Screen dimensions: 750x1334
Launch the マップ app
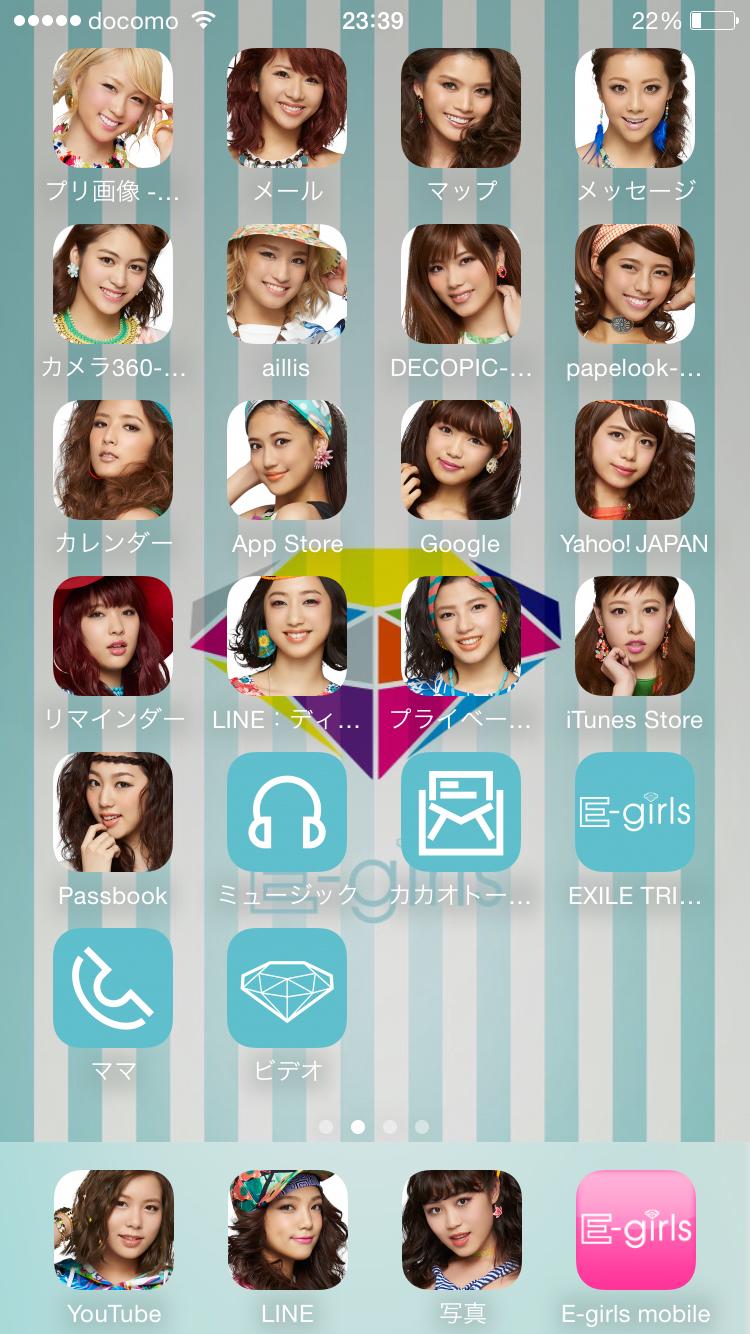pos(461,108)
